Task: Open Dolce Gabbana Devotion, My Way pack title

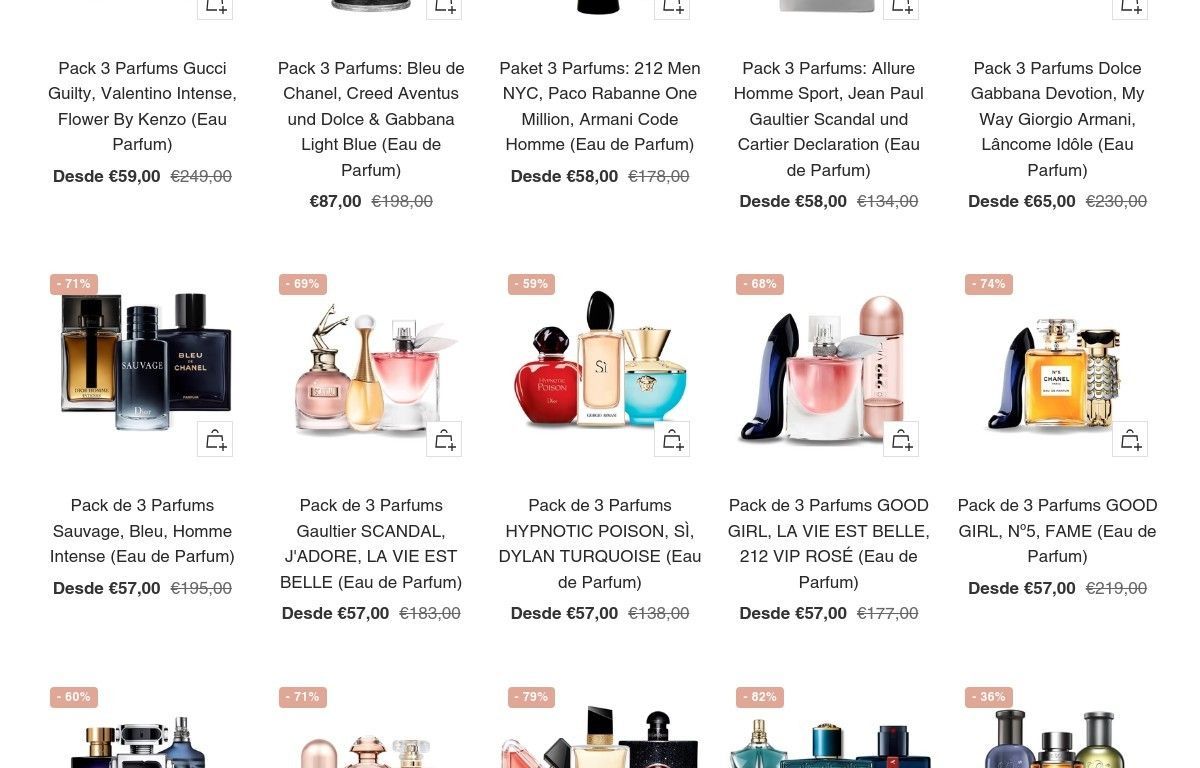Action: click(x=1057, y=118)
